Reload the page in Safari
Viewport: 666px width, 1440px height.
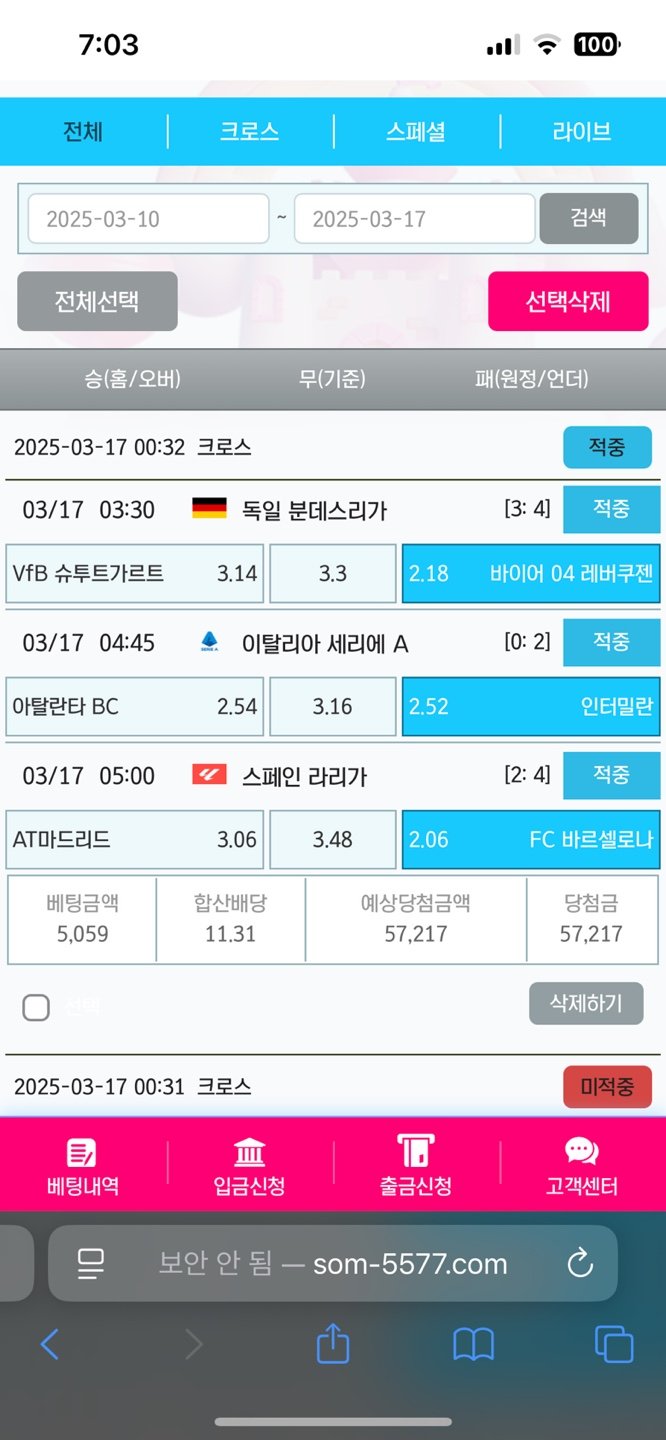click(x=580, y=1264)
